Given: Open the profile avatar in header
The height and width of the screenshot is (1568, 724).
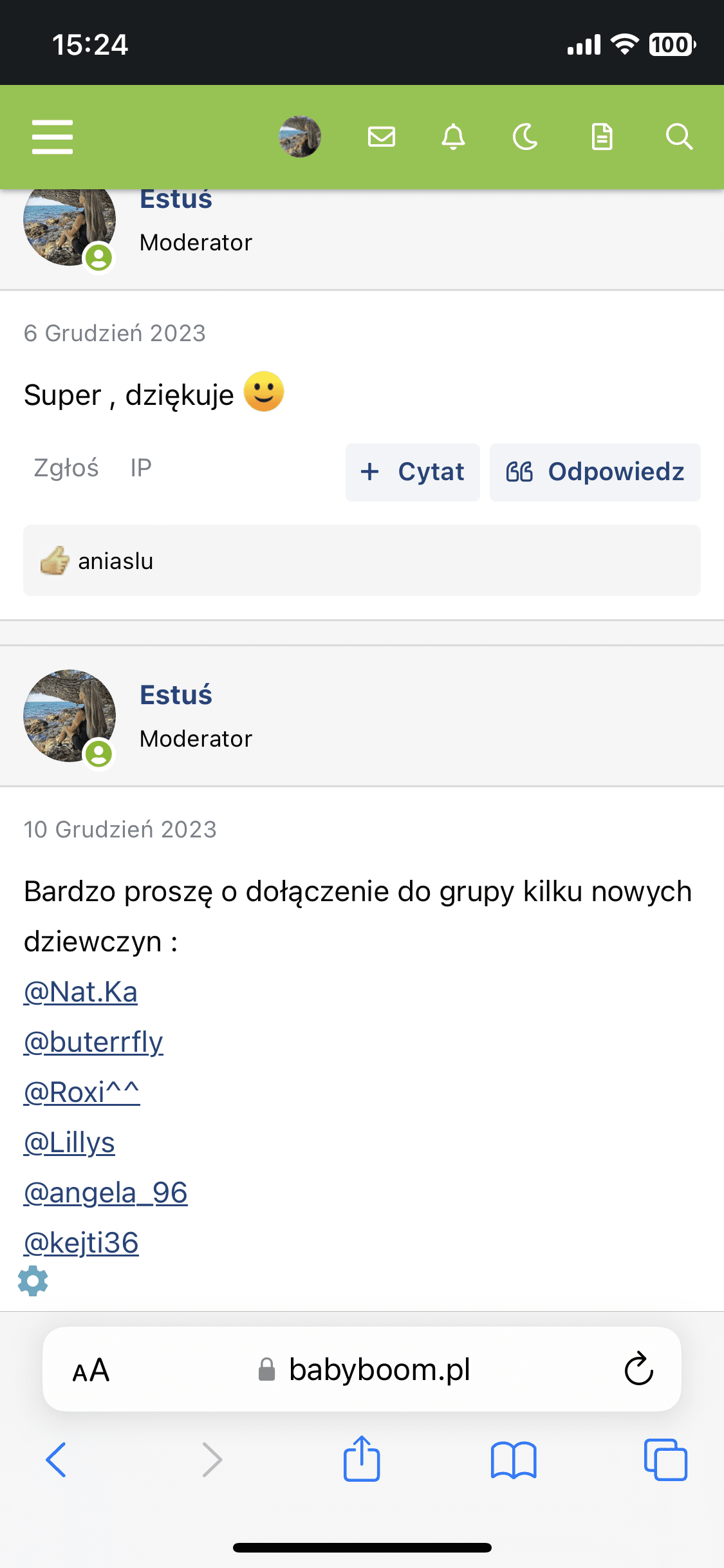Looking at the screenshot, I should (300, 136).
